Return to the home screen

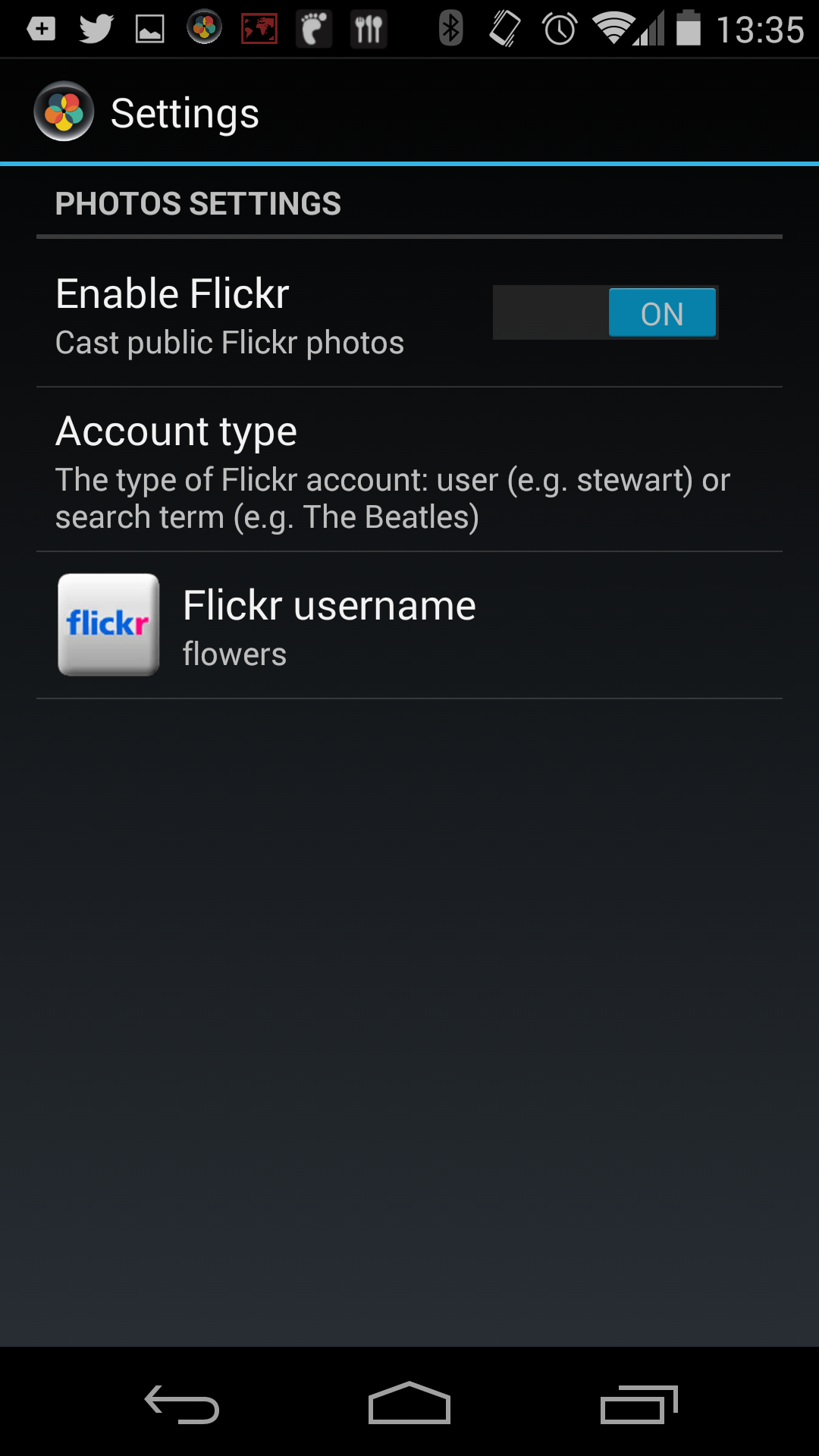409,1404
